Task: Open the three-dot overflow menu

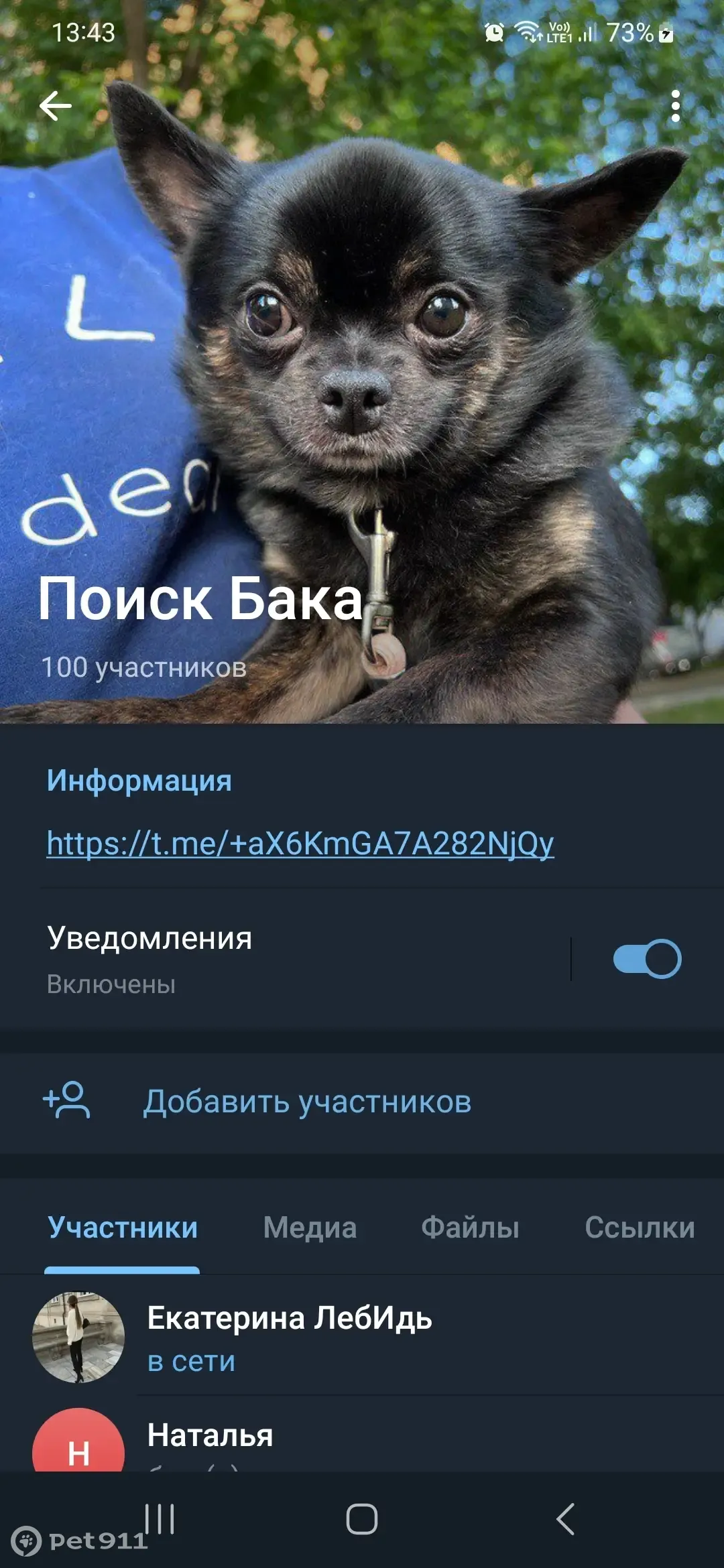Action: pos(675,106)
